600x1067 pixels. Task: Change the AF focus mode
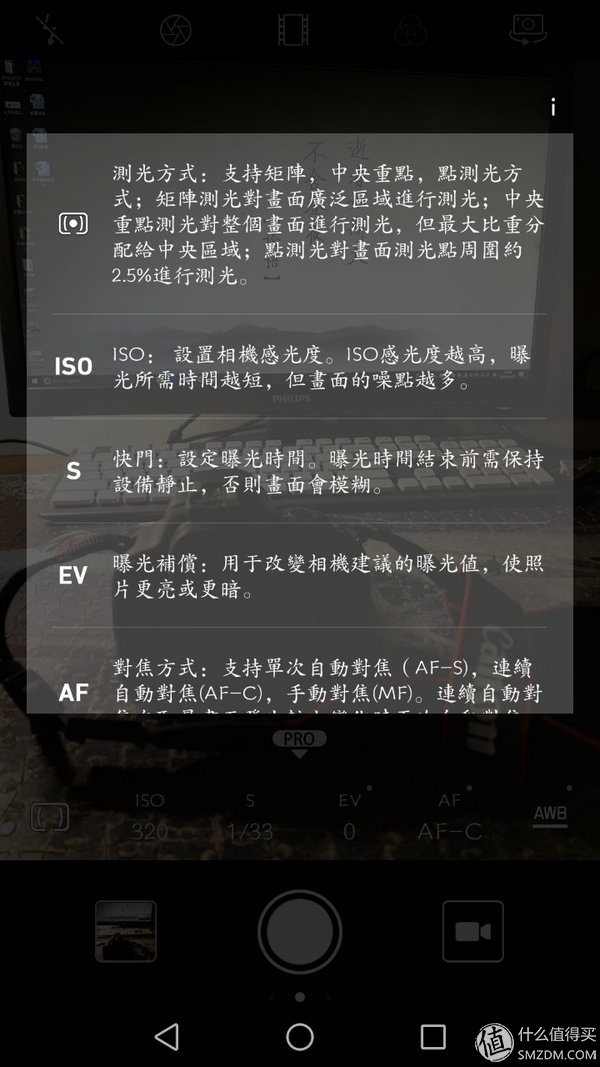click(x=449, y=817)
